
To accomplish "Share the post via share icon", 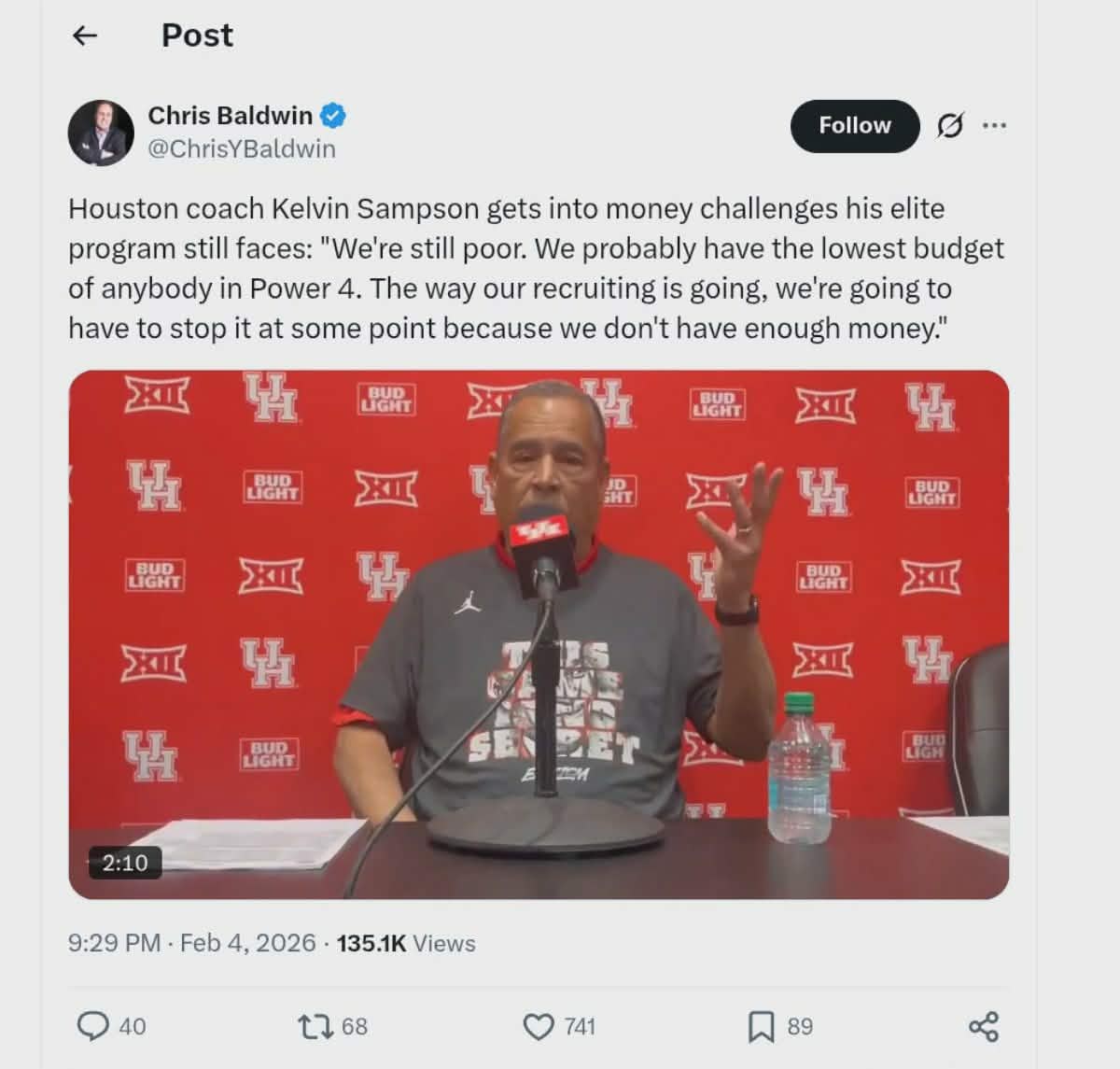I will pyautogui.click(x=984, y=1026).
